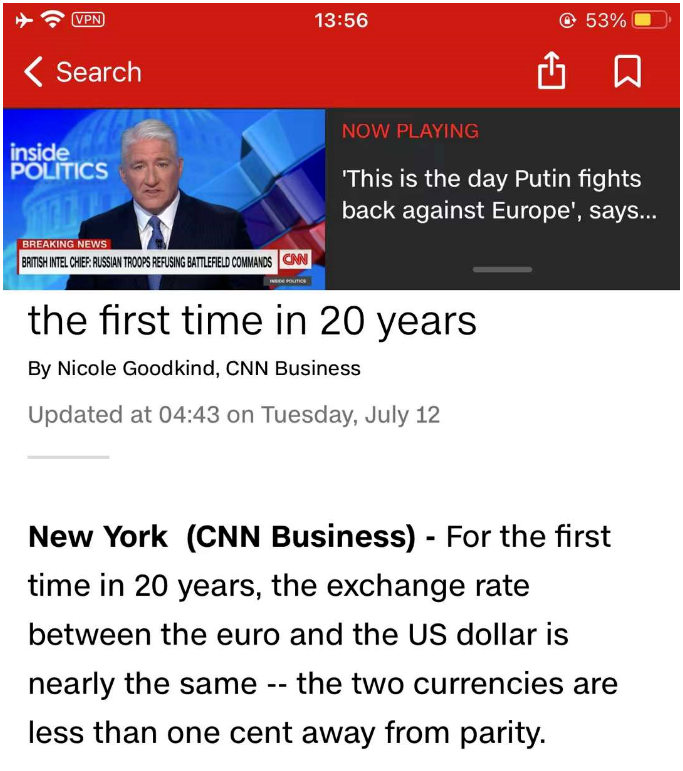
Task: Open the Inside Politics video player
Action: pos(164,199)
